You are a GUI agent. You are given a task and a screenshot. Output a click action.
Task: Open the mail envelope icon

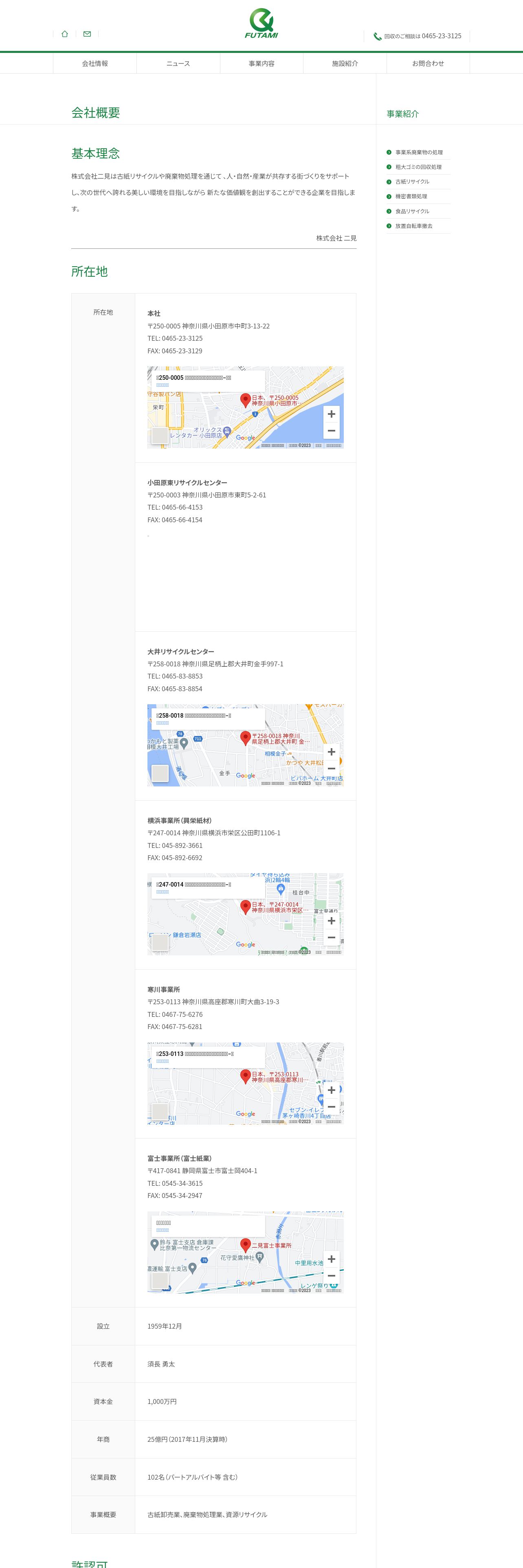87,34
